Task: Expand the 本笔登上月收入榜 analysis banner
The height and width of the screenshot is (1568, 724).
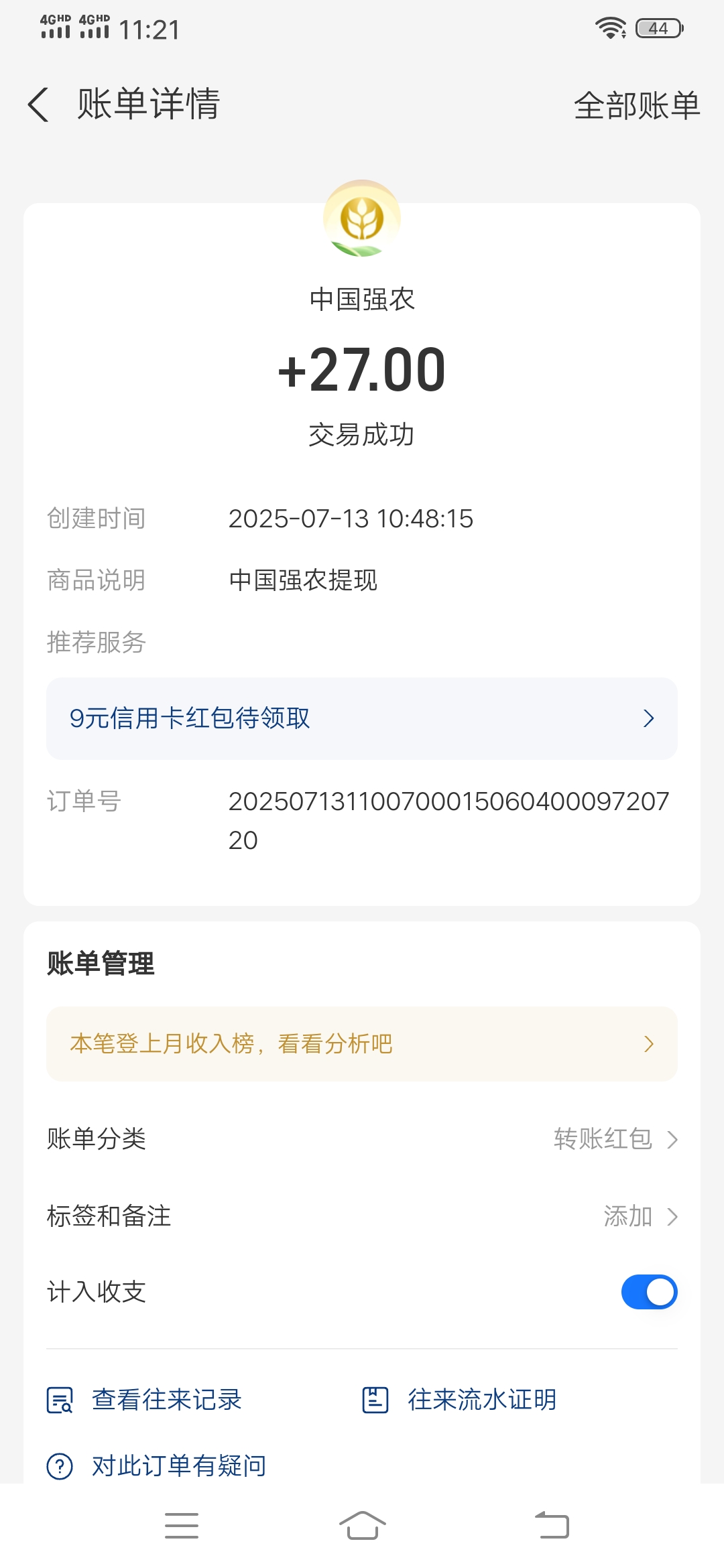Action: (362, 1043)
